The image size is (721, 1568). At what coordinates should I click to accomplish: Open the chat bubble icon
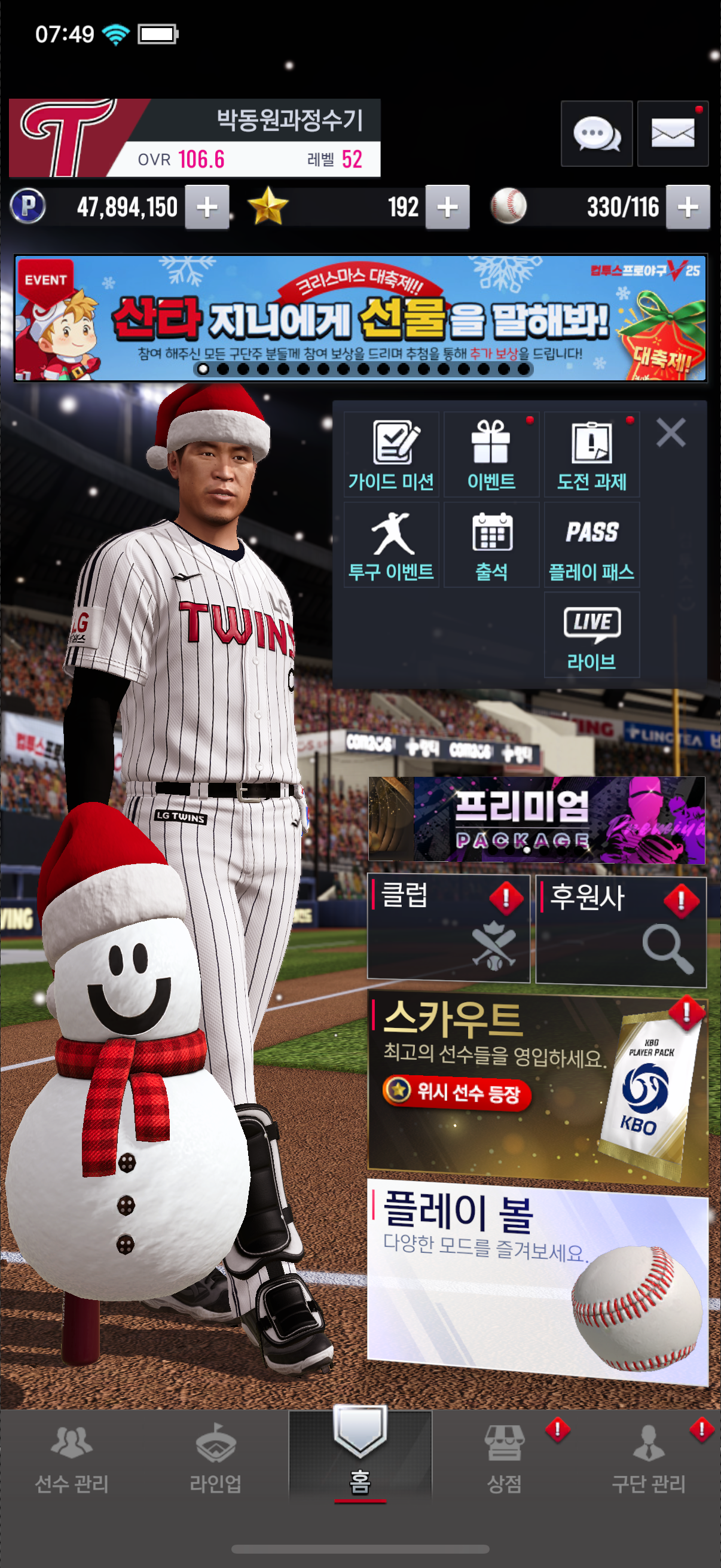[x=595, y=133]
